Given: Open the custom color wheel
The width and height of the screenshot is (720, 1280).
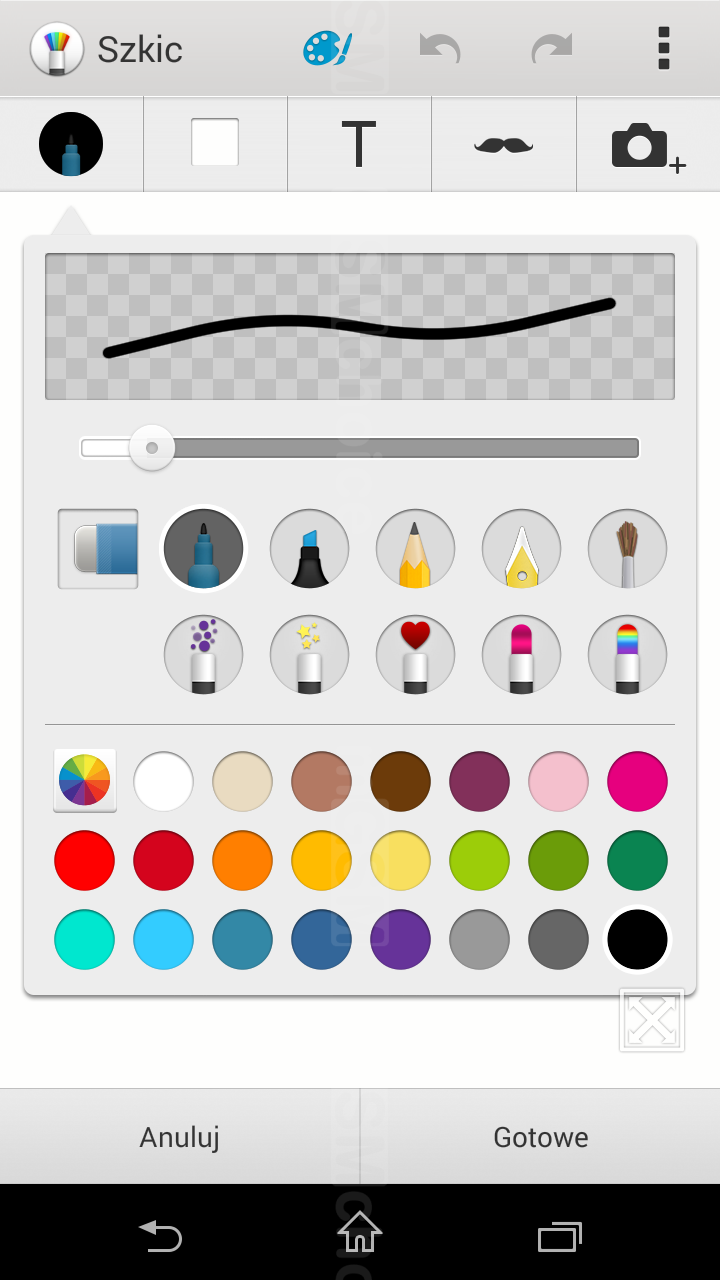Looking at the screenshot, I should pyautogui.click(x=85, y=780).
